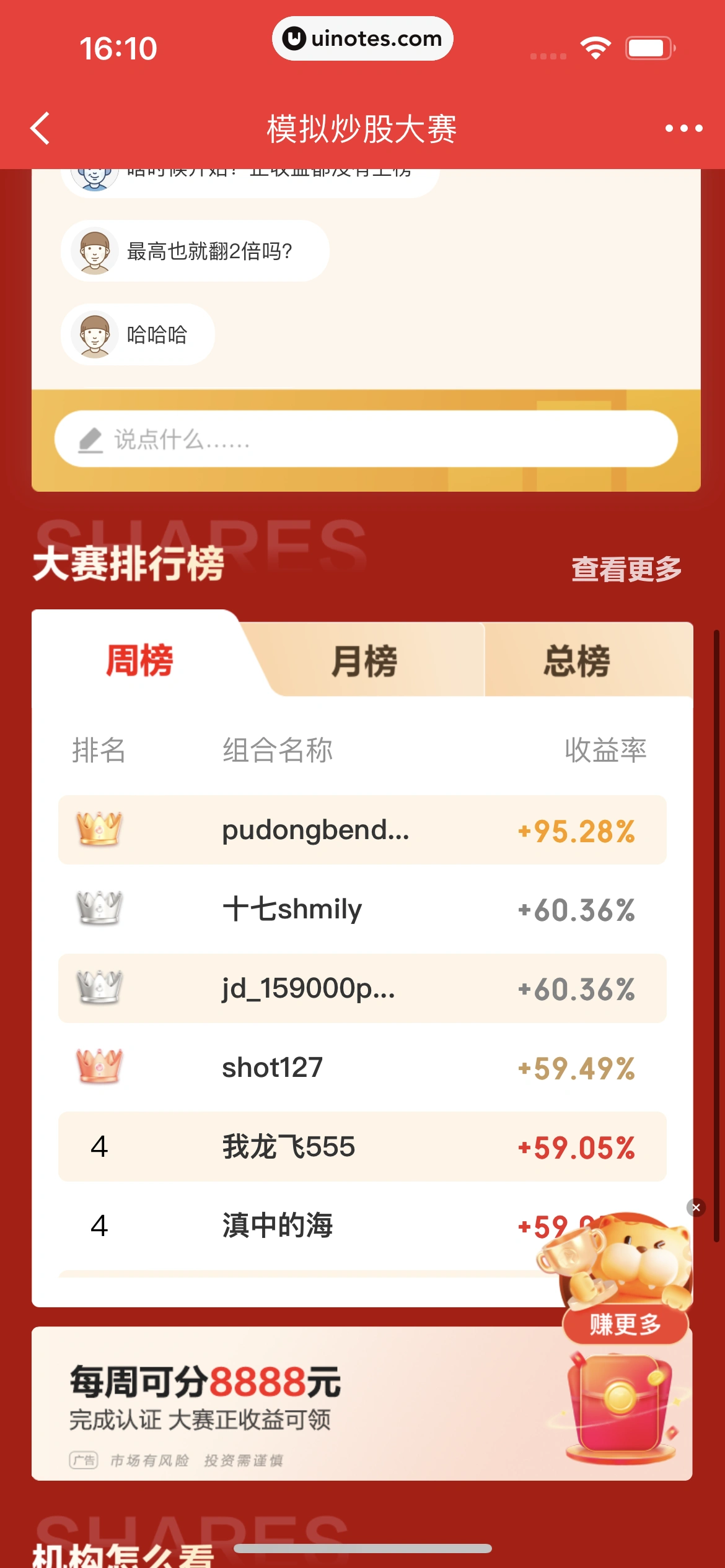Open 查看更多 for full rankings

pyautogui.click(x=626, y=569)
